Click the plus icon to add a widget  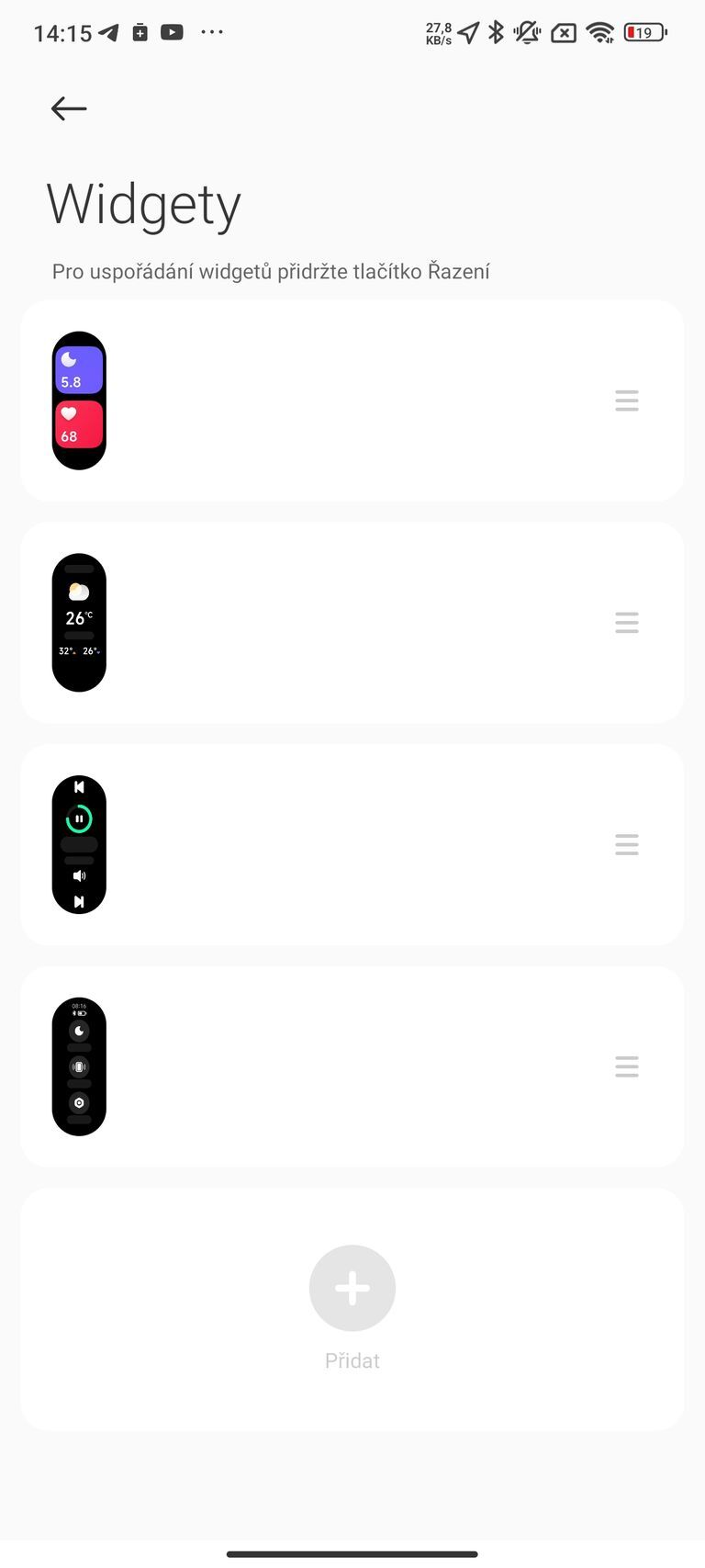(x=352, y=1287)
